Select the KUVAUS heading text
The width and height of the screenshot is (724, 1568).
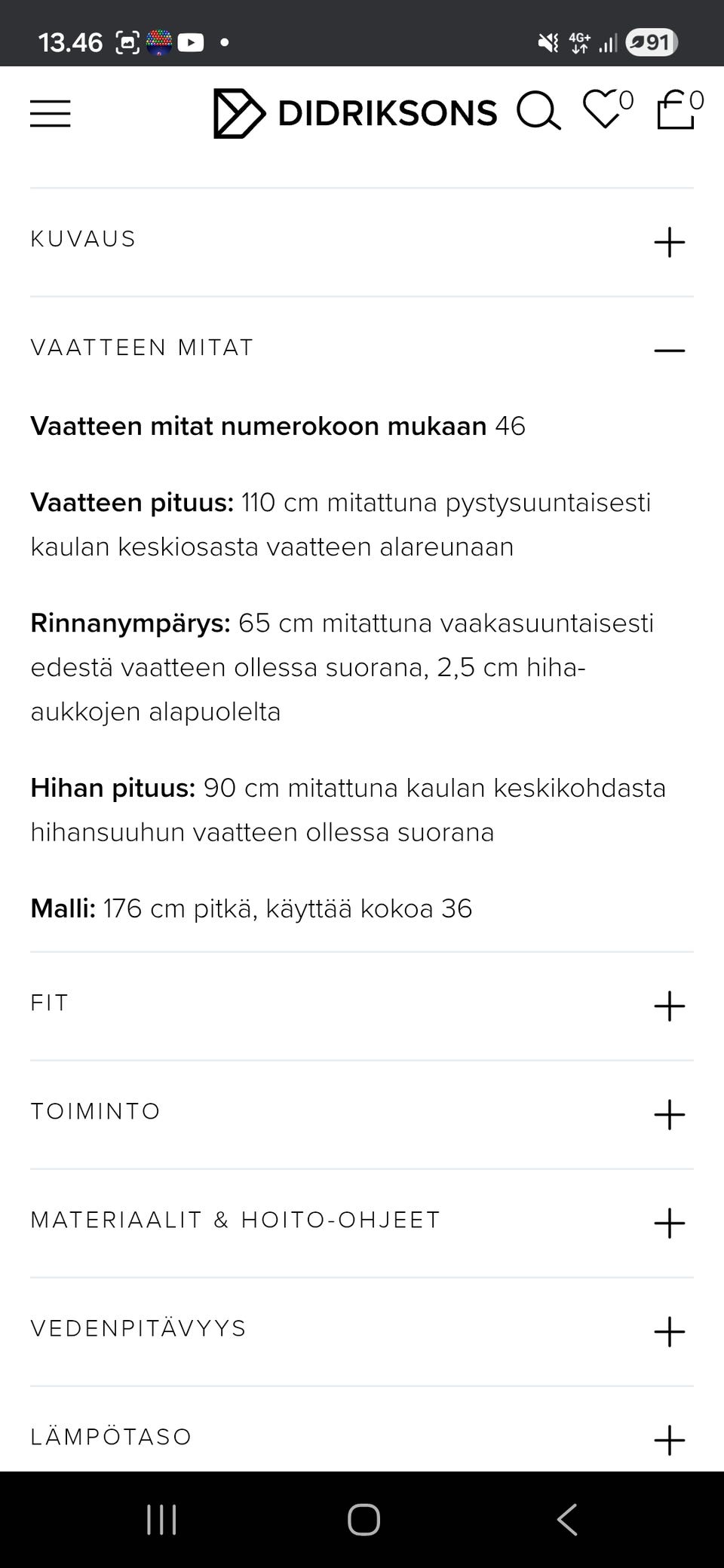click(82, 239)
